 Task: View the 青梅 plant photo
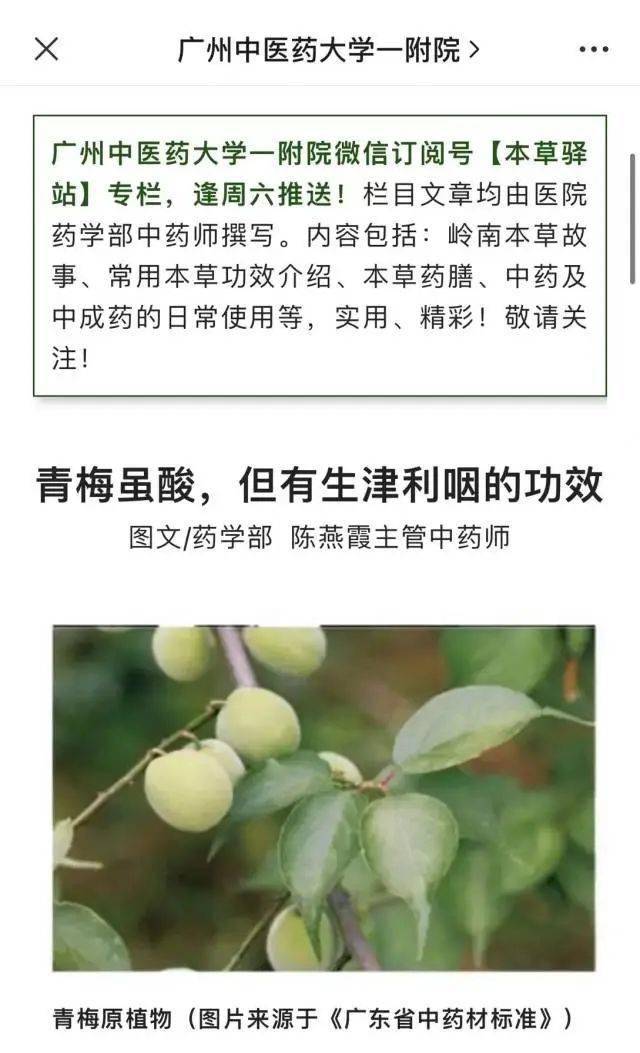point(324,798)
